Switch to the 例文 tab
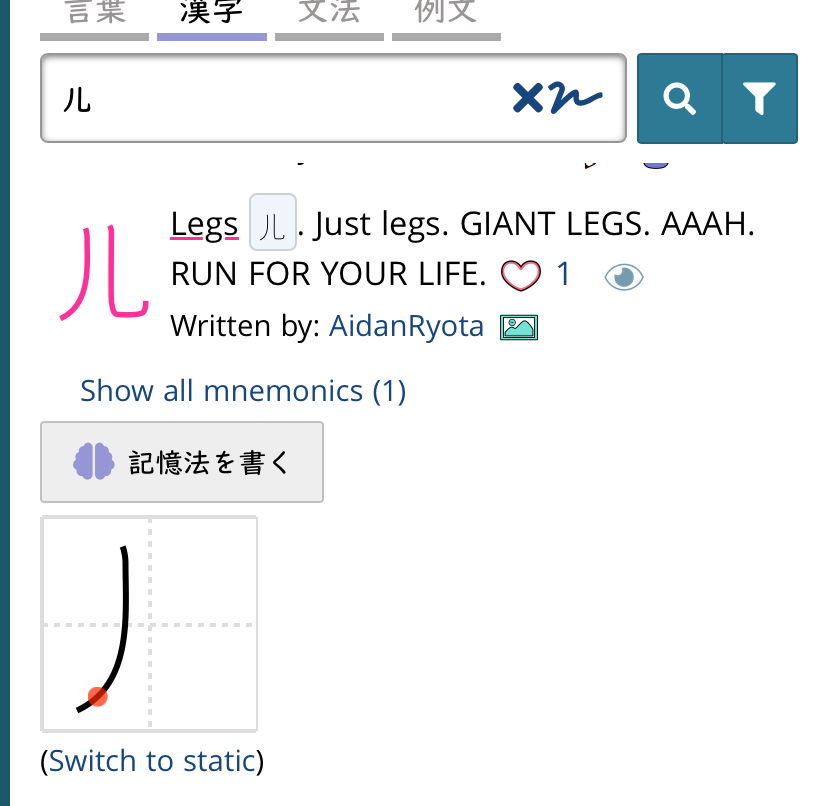This screenshot has height=806, width=828. [446, 14]
